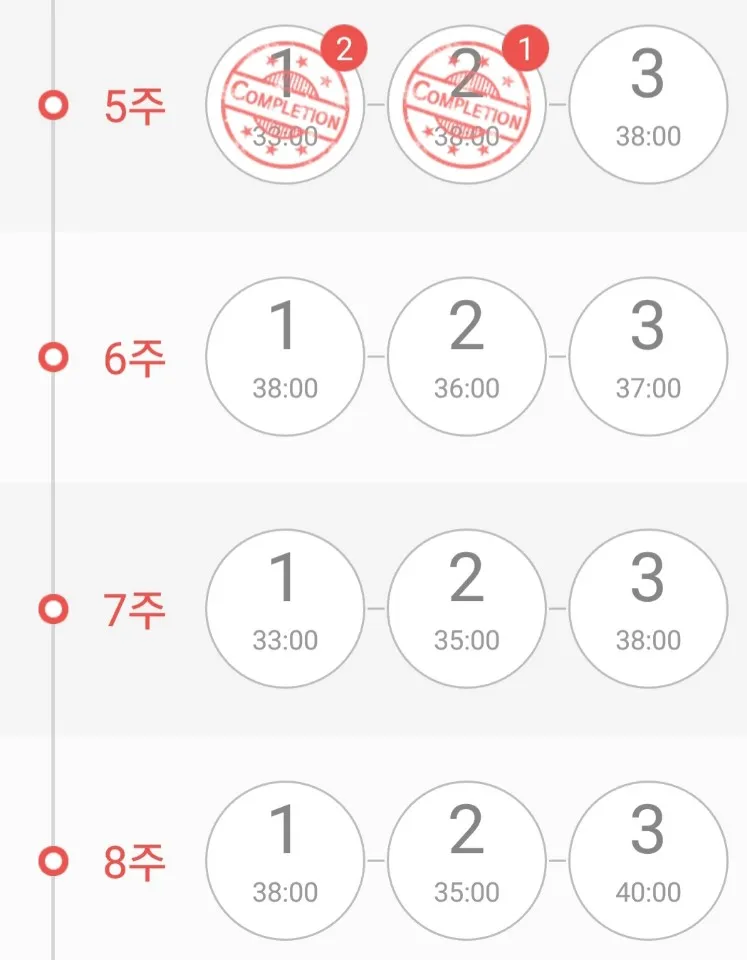This screenshot has width=747, height=960.
Task: Open session 1 of 8주 (38:00)
Action: tap(285, 860)
